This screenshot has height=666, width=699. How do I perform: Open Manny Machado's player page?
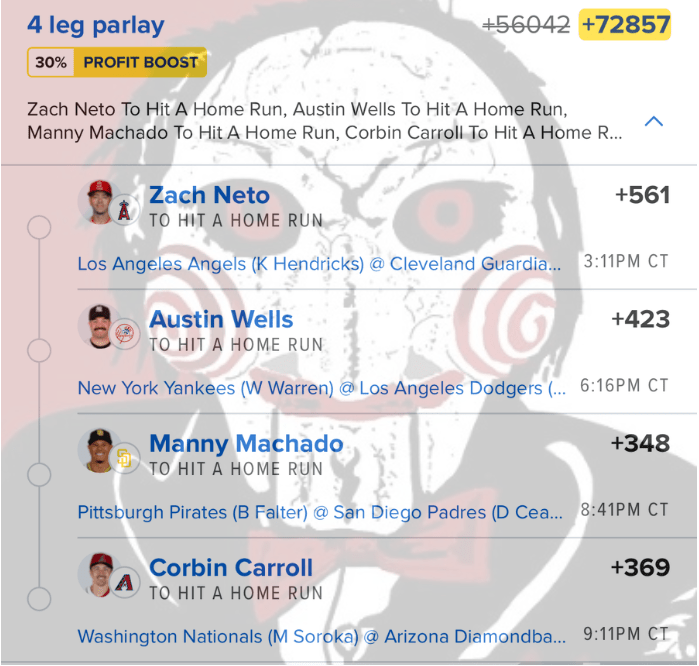(x=246, y=444)
